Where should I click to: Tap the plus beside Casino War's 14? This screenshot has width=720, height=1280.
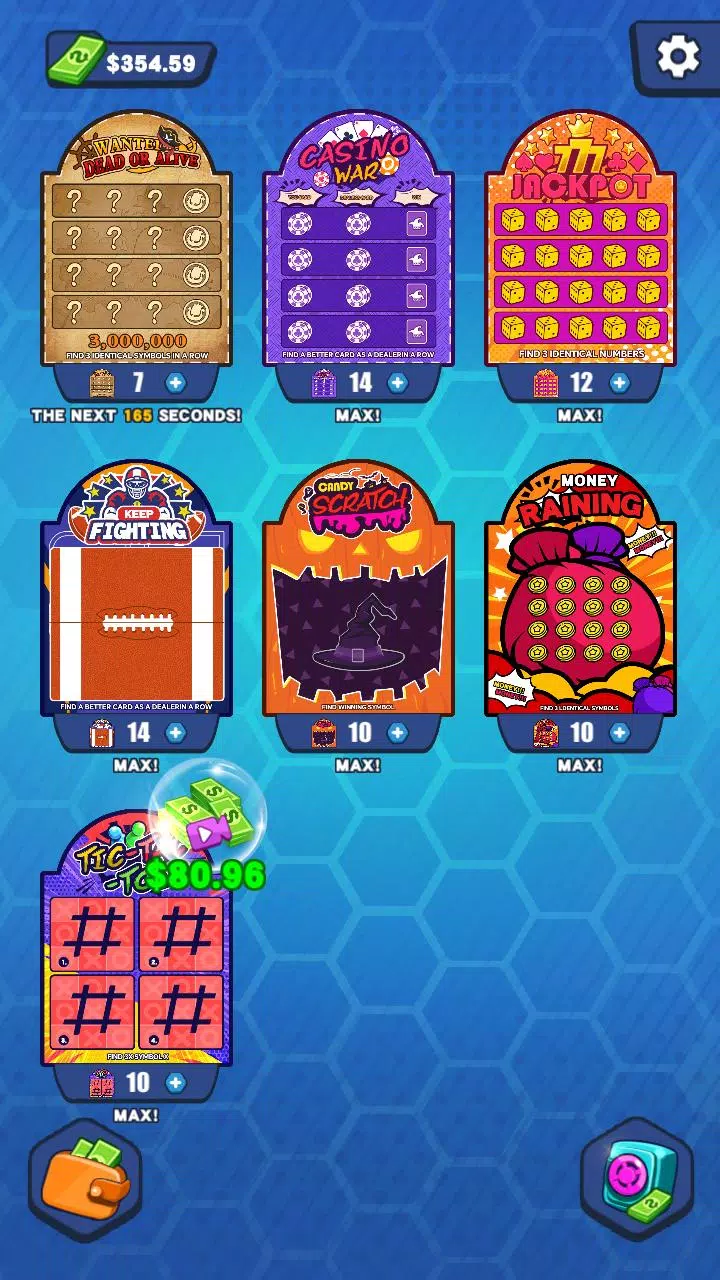point(398,382)
